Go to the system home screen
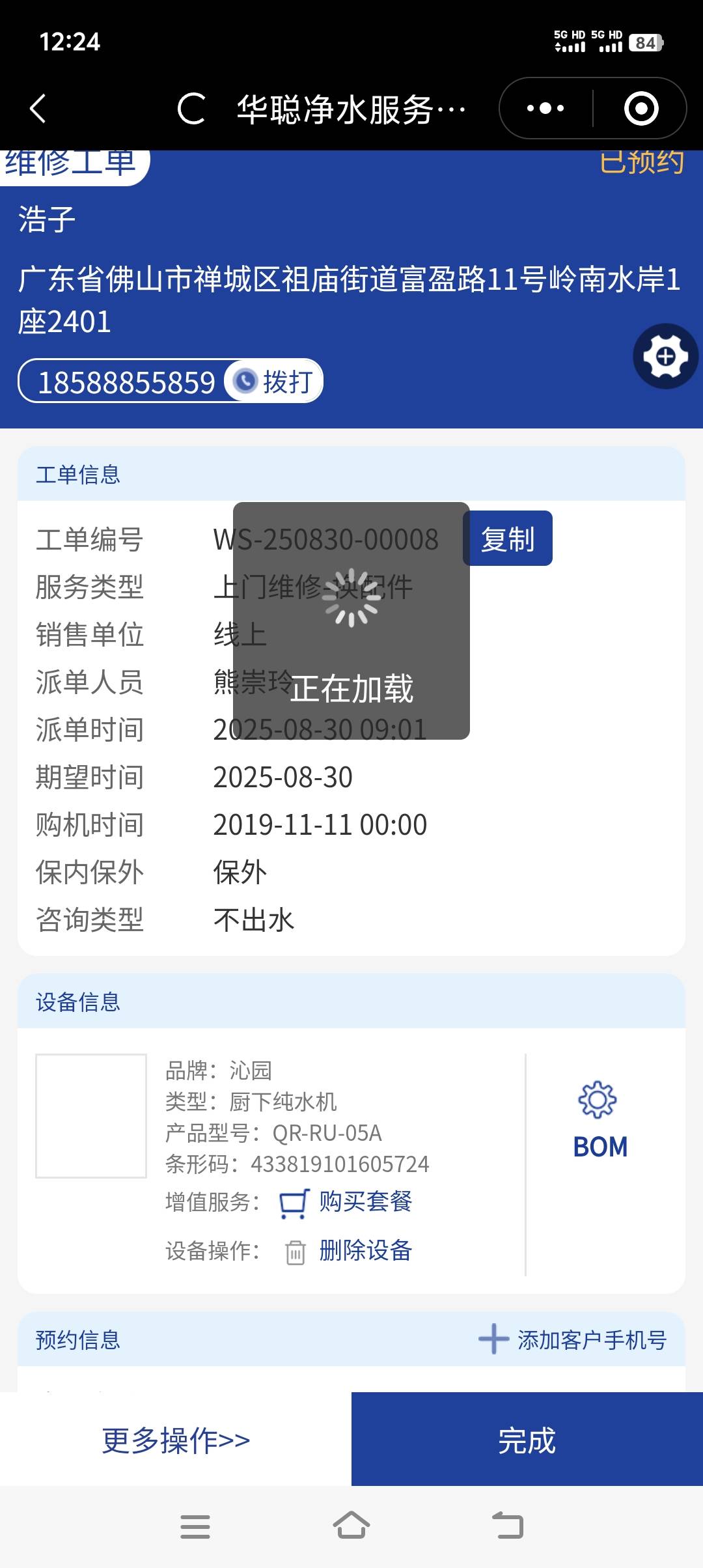 click(x=351, y=1526)
